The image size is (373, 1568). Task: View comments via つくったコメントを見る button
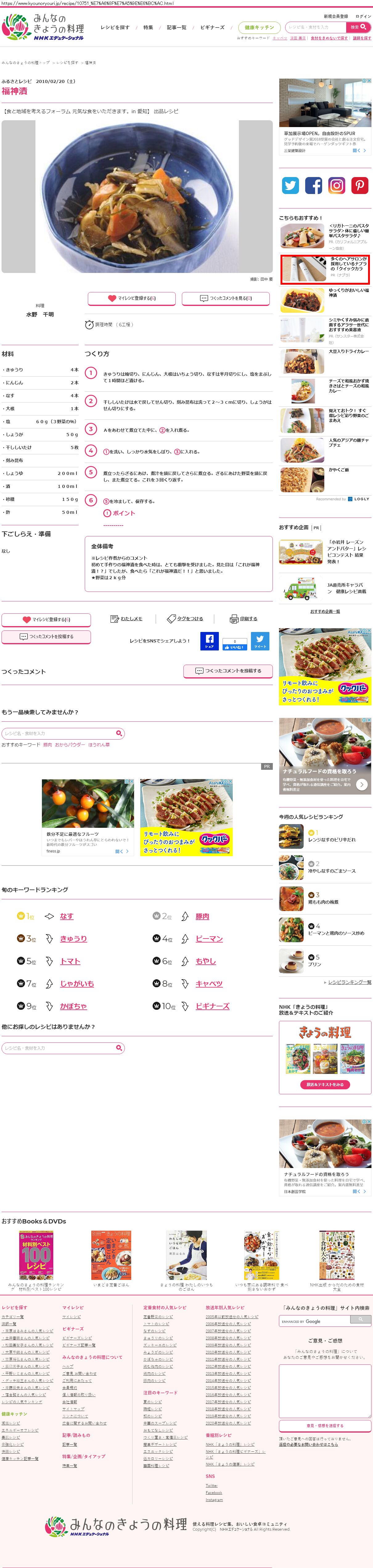point(226,298)
